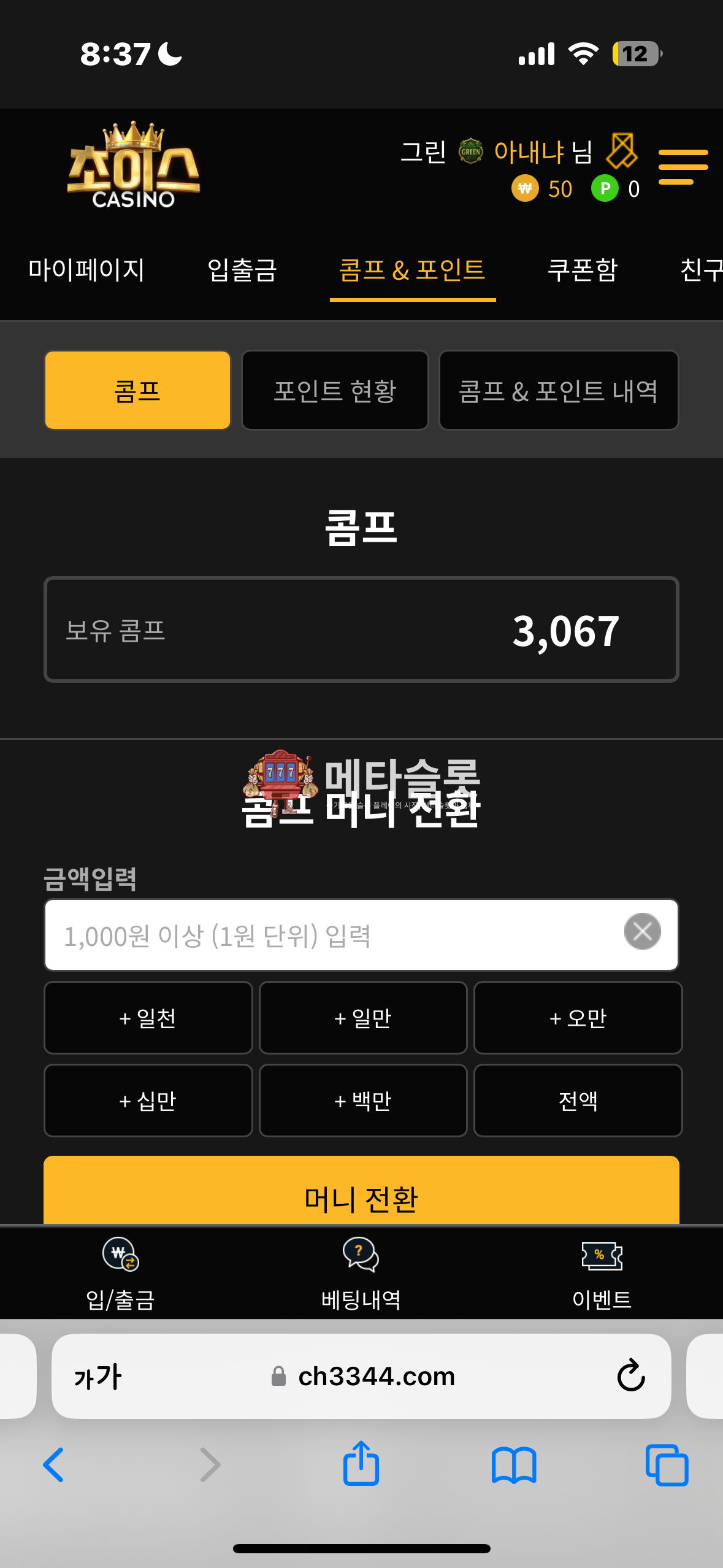View 콤프 & 포인트 내역 history
The image size is (723, 1568).
point(558,391)
